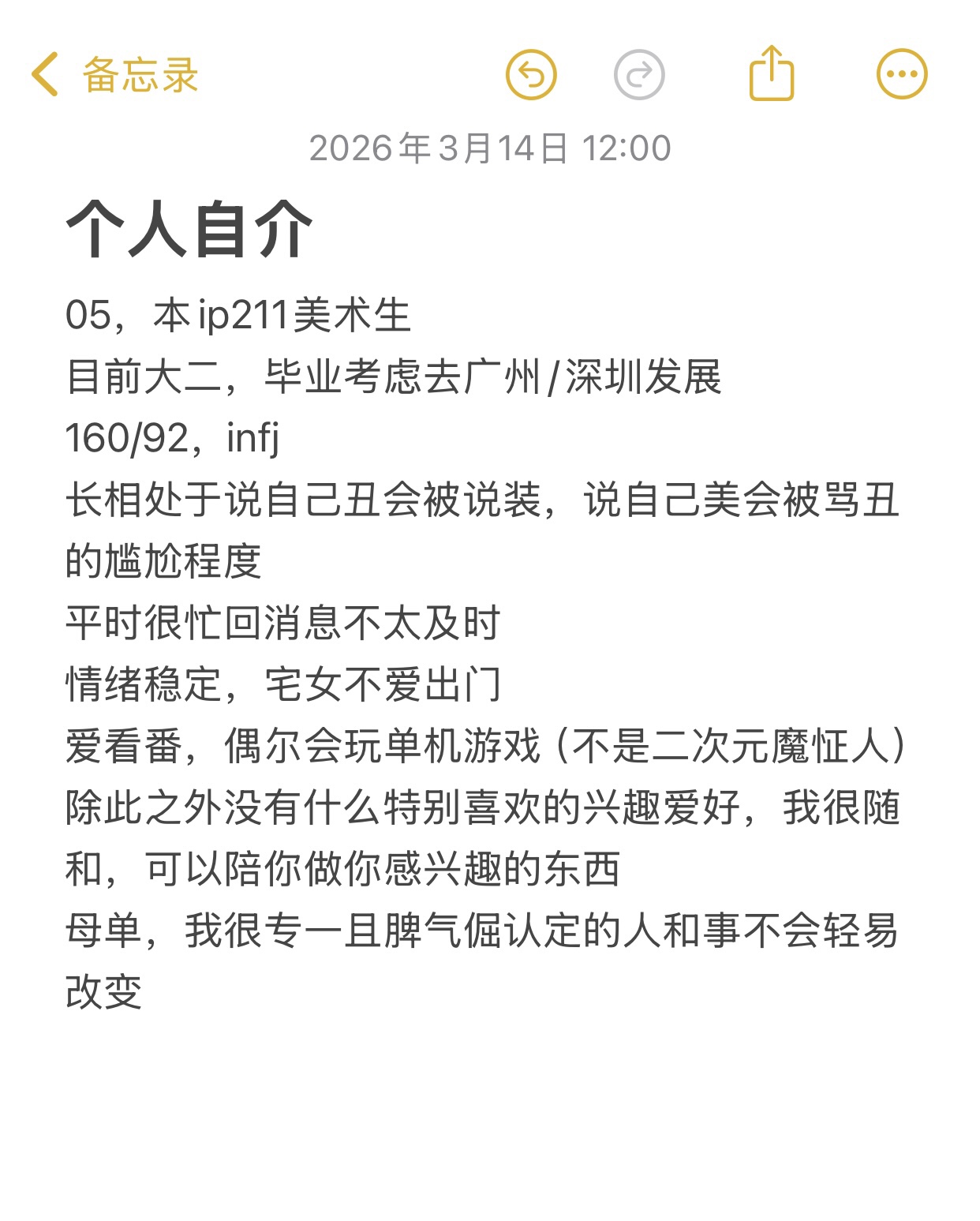
Task: Undo the last edit
Action: click(x=531, y=75)
